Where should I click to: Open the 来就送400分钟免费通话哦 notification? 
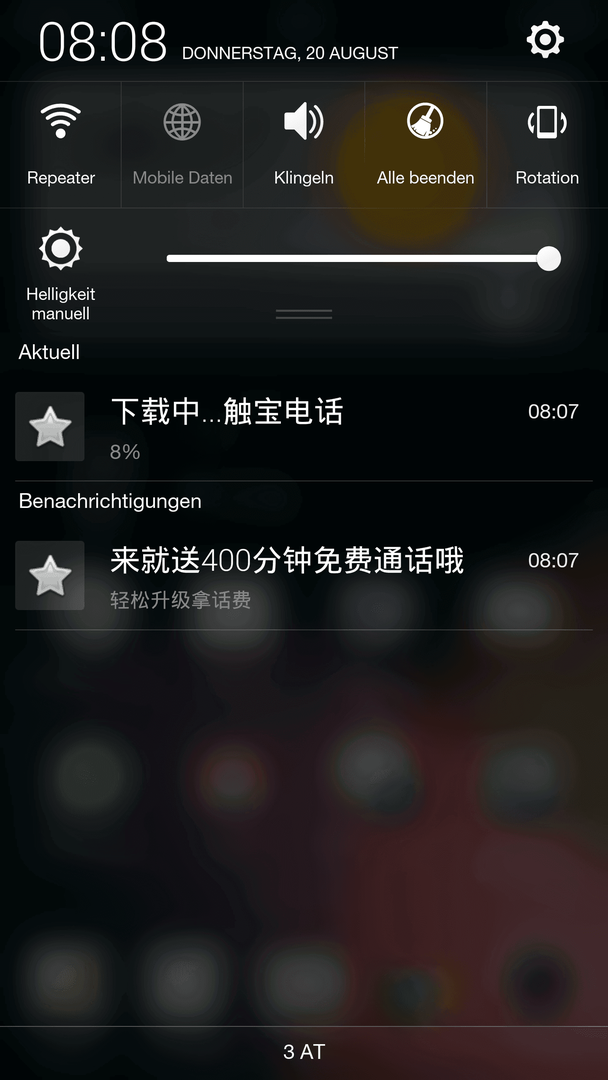coord(304,576)
